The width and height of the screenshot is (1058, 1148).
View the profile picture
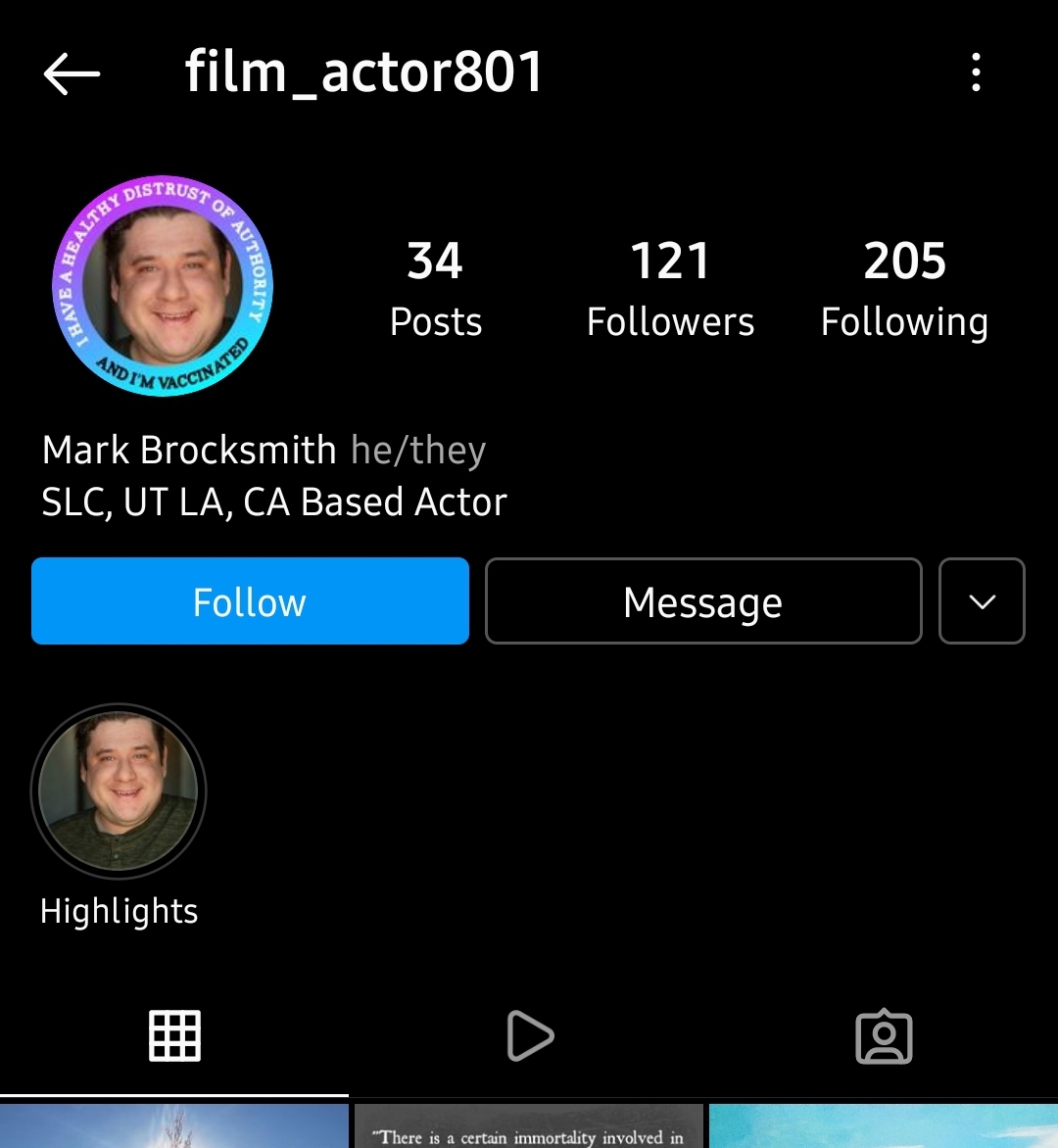pos(163,285)
